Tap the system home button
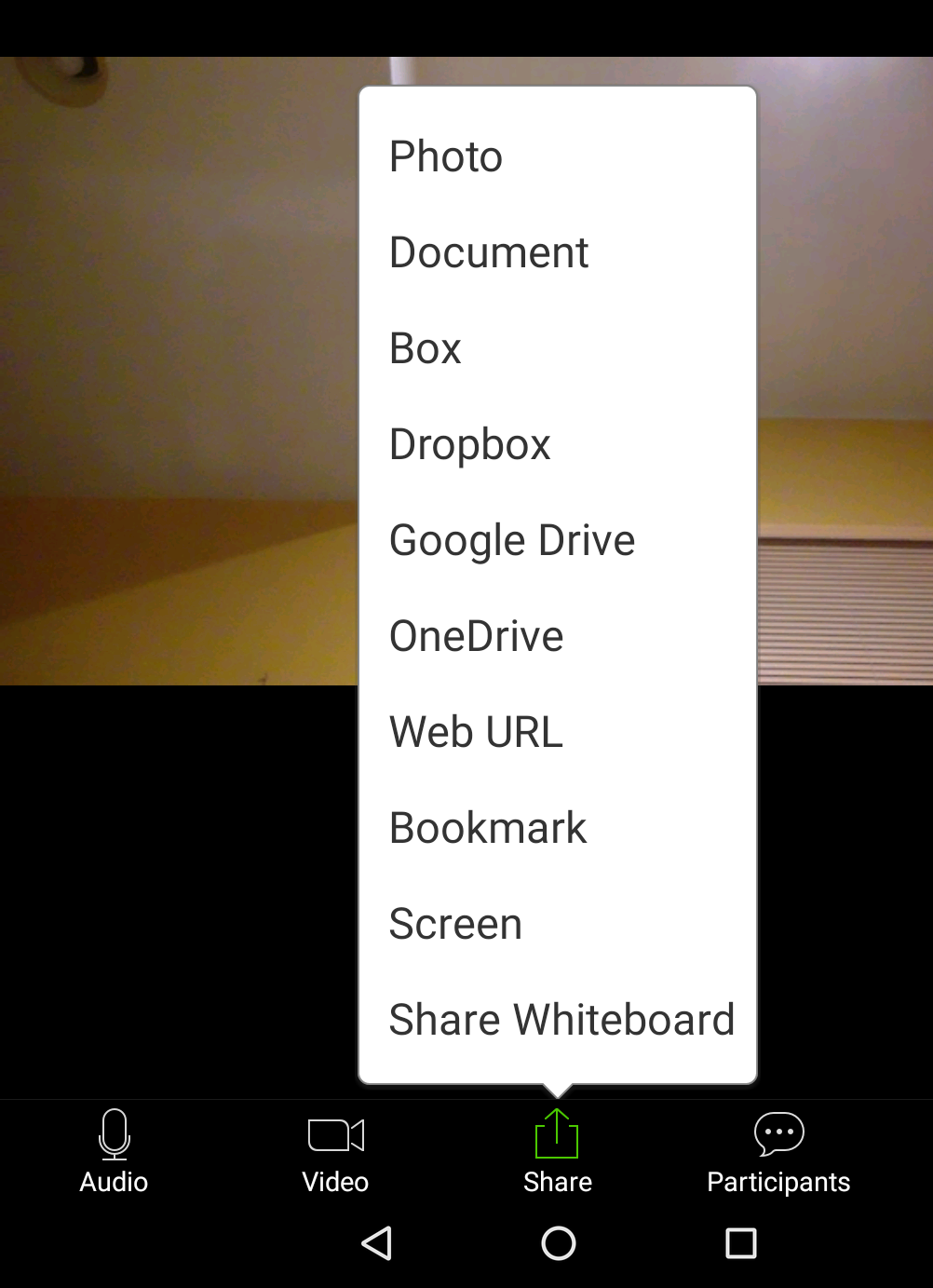Image resolution: width=933 pixels, height=1288 pixels. pos(558,1243)
